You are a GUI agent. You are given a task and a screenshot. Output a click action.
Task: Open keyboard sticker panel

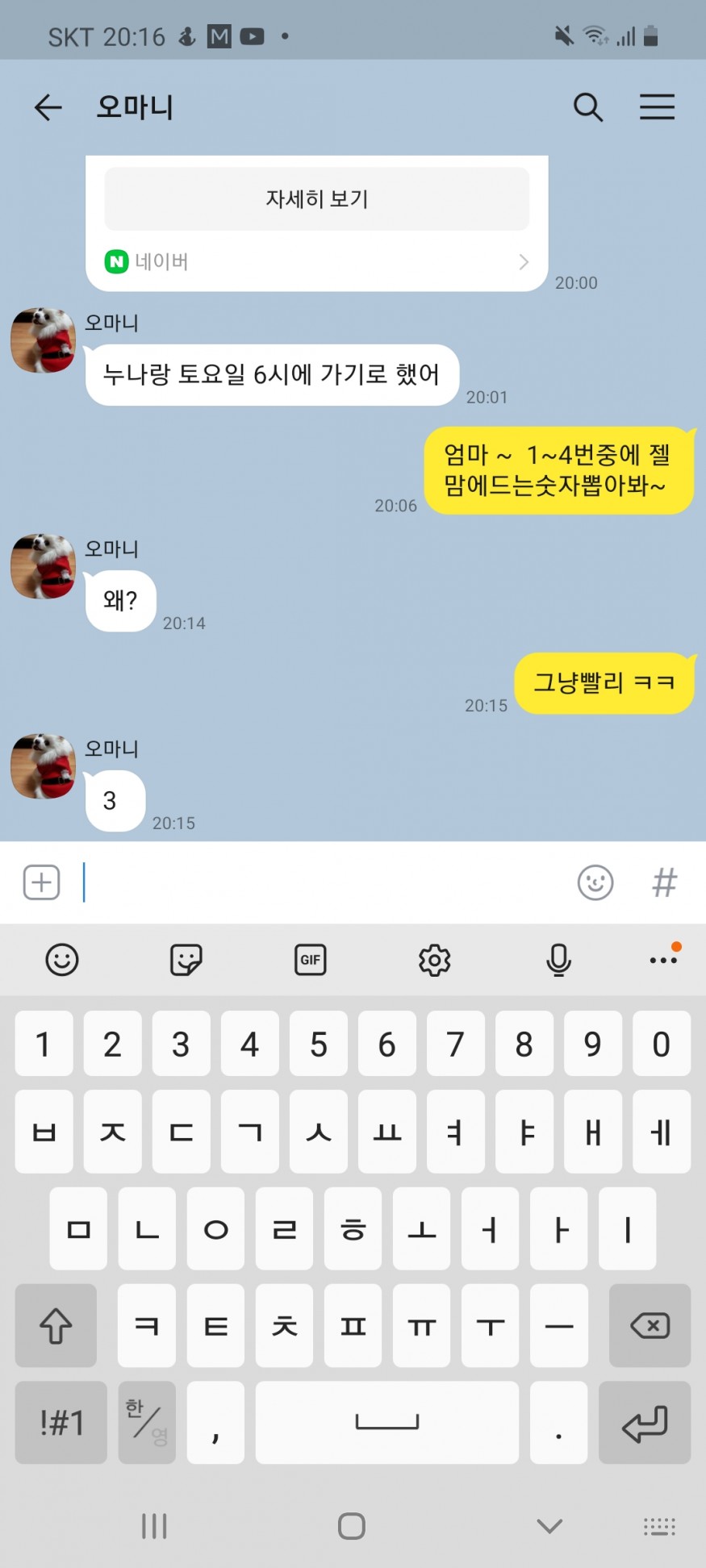186,960
